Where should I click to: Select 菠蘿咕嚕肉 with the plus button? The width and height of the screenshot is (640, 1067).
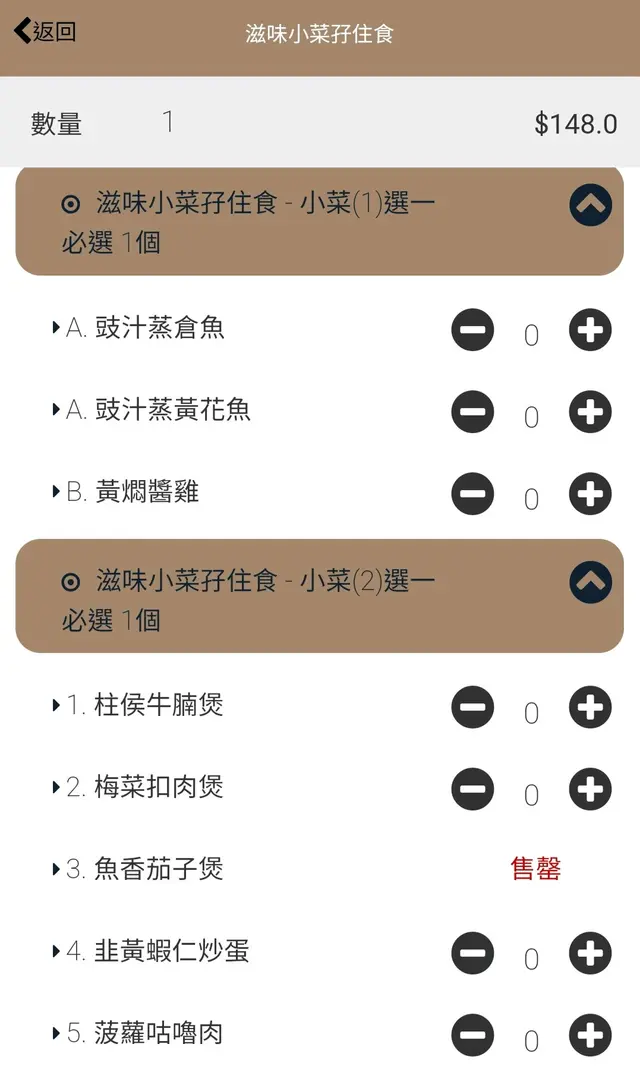590,1035
